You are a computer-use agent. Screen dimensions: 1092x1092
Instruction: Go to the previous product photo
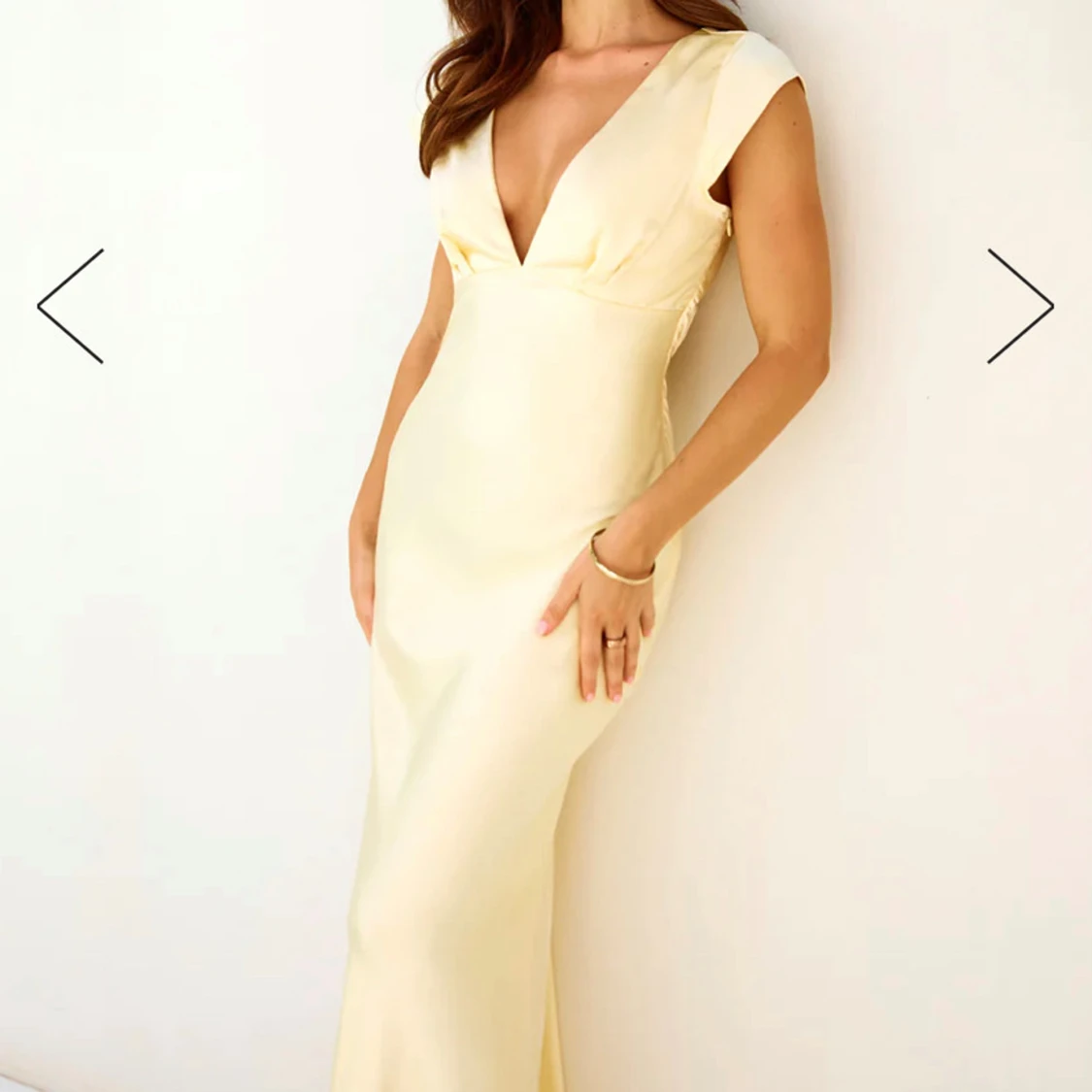70,306
